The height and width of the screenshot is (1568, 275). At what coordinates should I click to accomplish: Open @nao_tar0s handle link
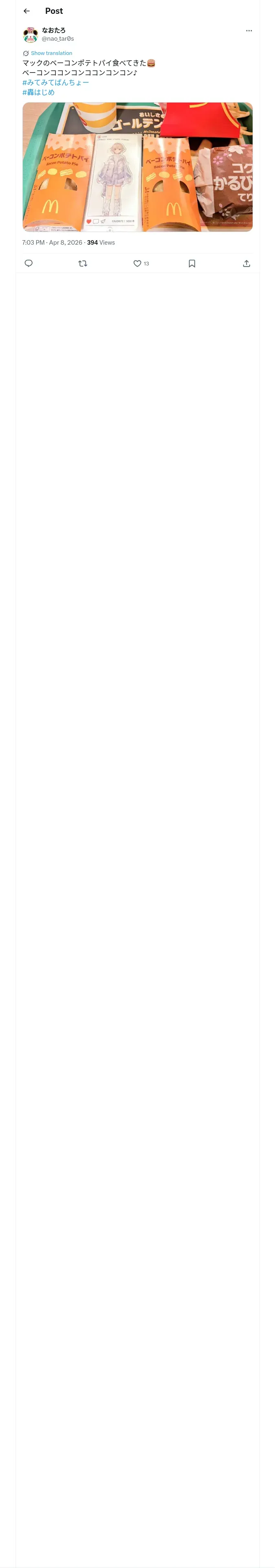[58, 39]
